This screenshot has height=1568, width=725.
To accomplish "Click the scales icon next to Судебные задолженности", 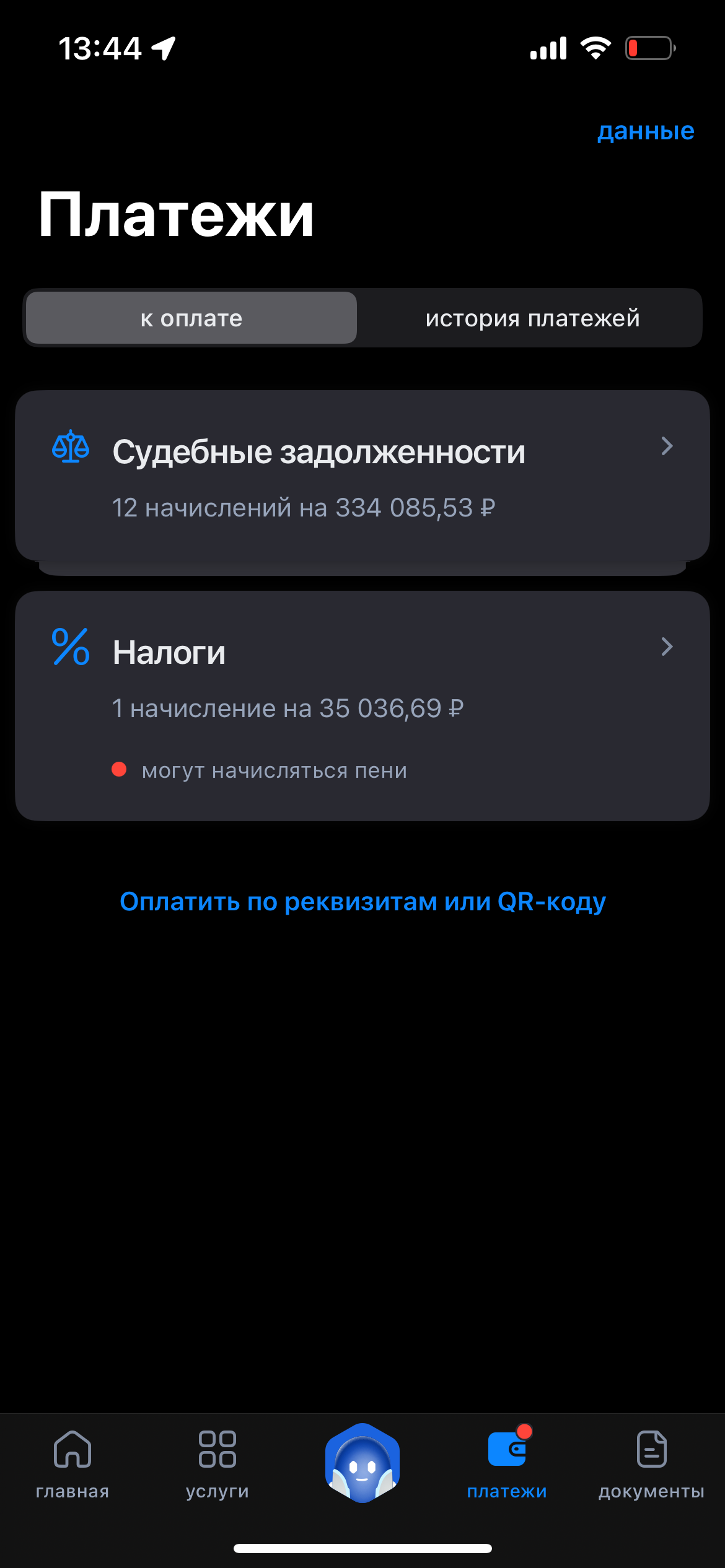I will [x=70, y=447].
